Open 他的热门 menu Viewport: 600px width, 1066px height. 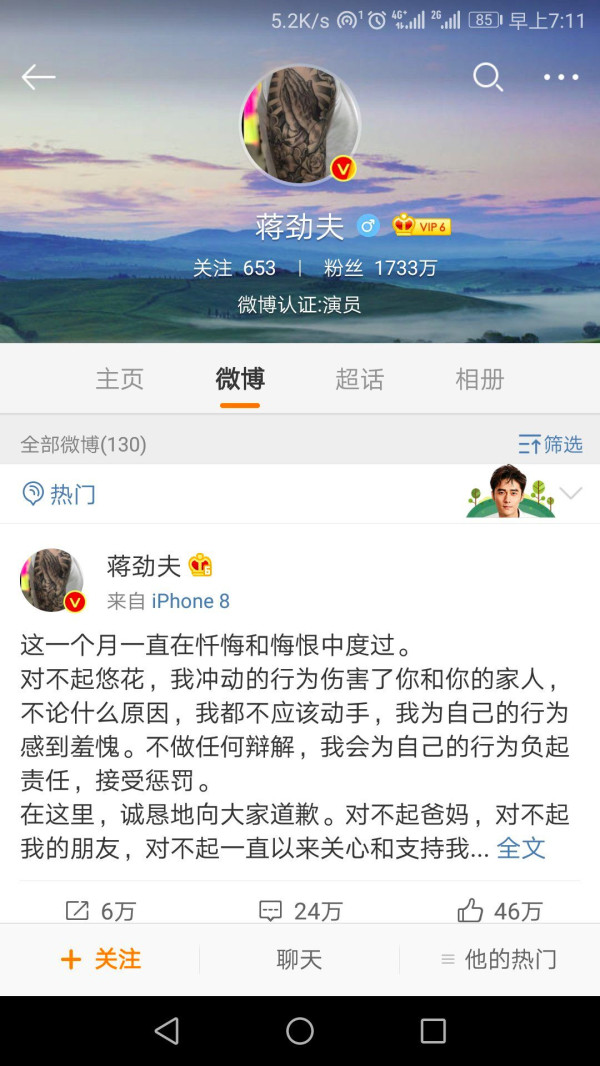pyautogui.click(x=499, y=959)
